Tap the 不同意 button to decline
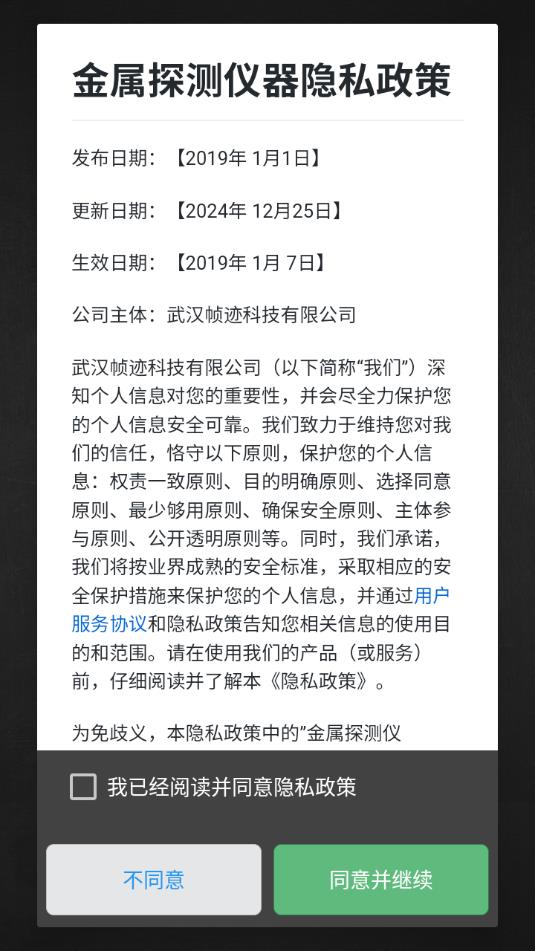 pyautogui.click(x=153, y=879)
